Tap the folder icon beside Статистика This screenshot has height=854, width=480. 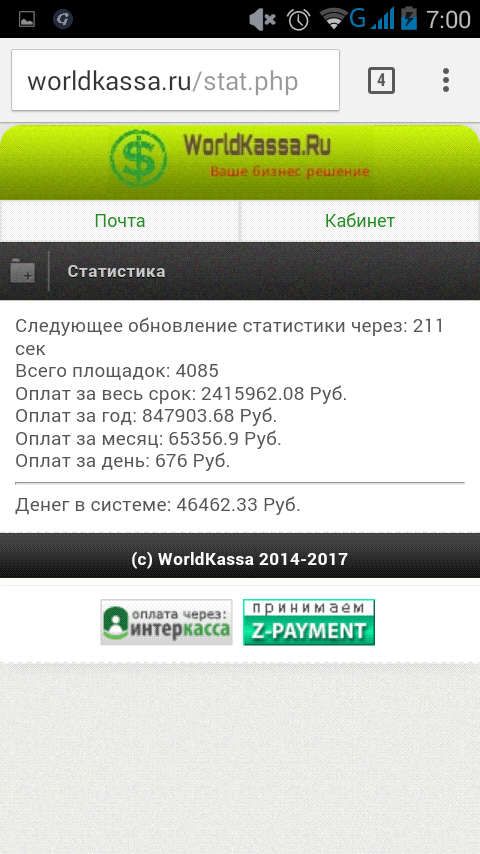pos(22,271)
